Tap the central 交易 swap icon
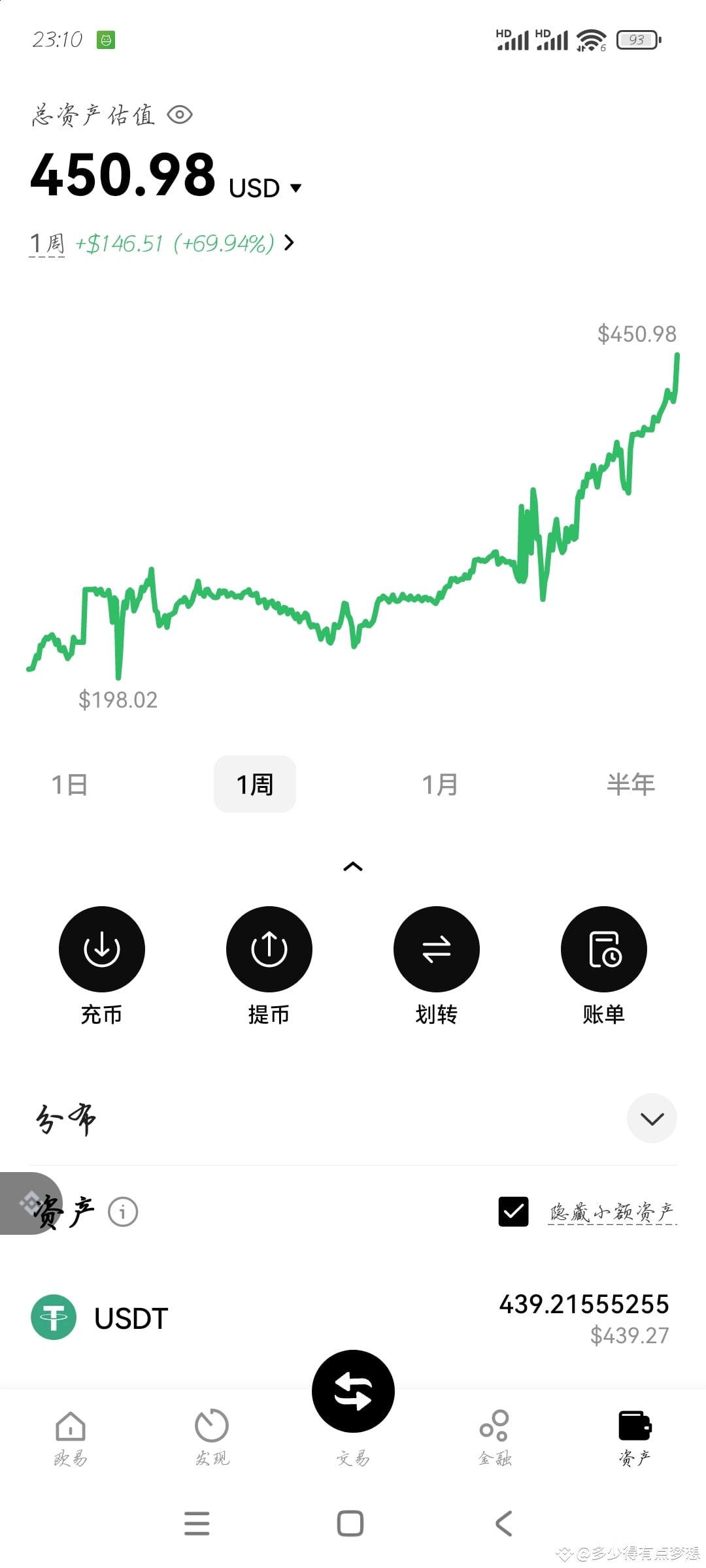The width and height of the screenshot is (706, 1568). (353, 1390)
